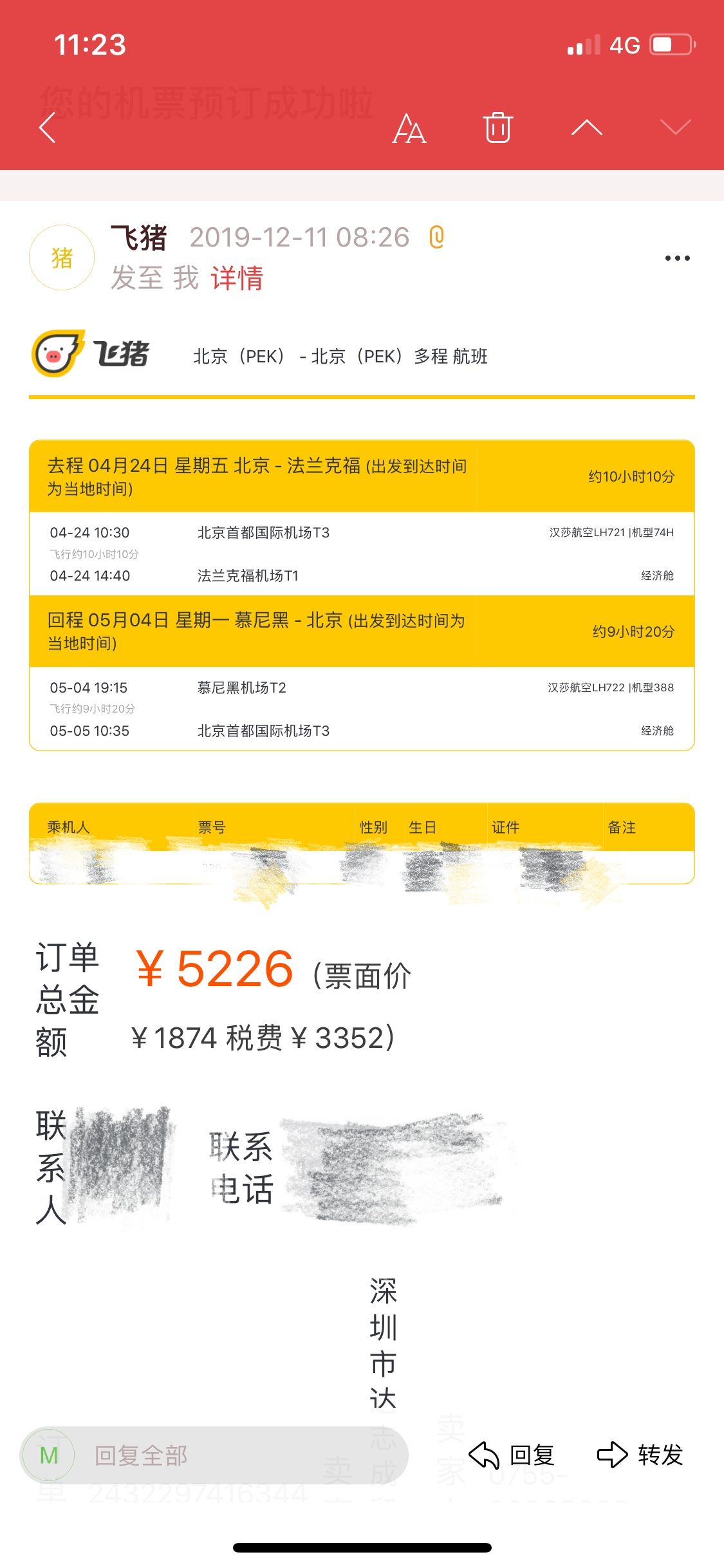
Task: Tap the 回复全部 reply-all field
Action: [x=214, y=1455]
